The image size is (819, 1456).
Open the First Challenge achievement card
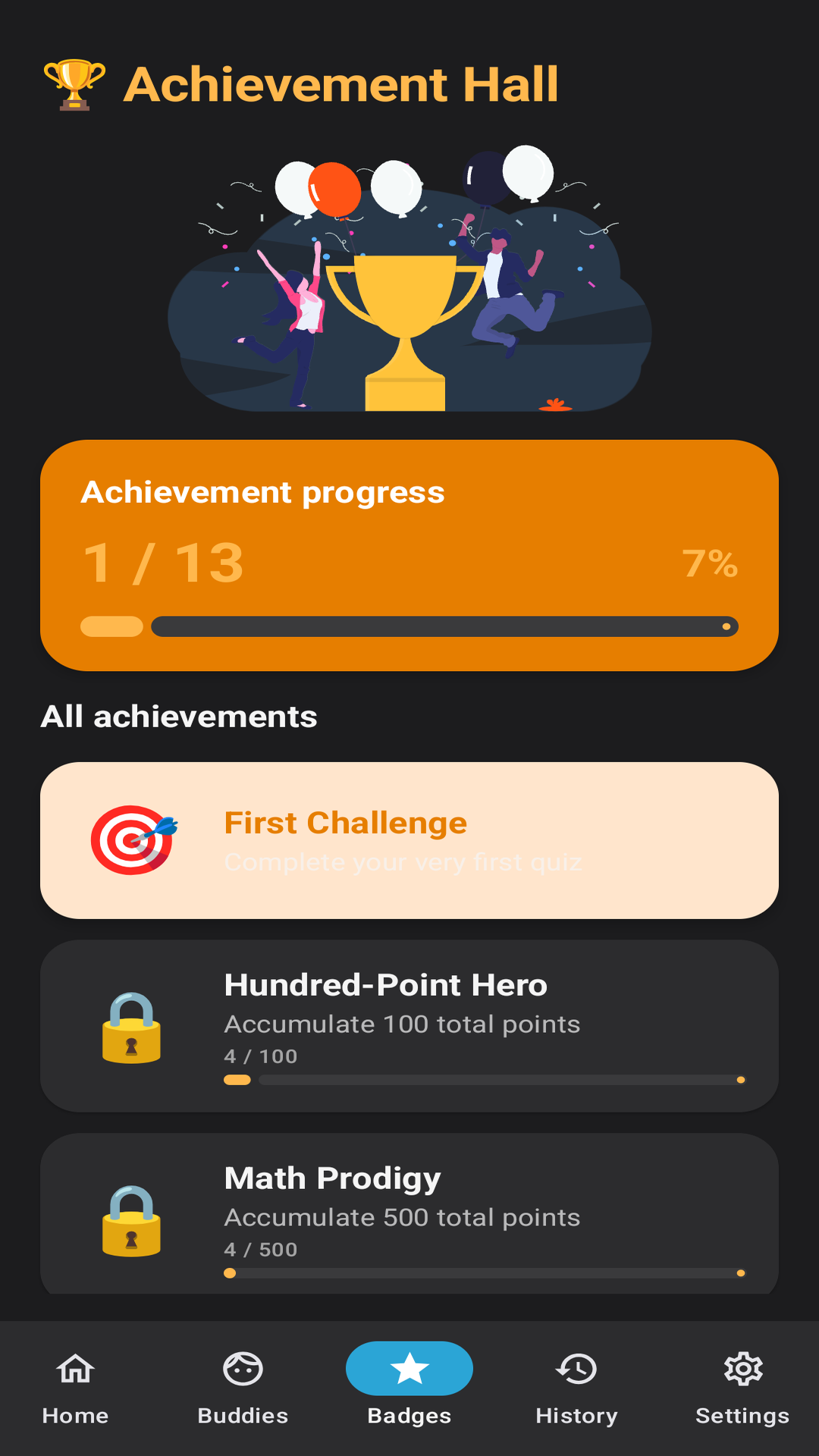[x=409, y=840]
